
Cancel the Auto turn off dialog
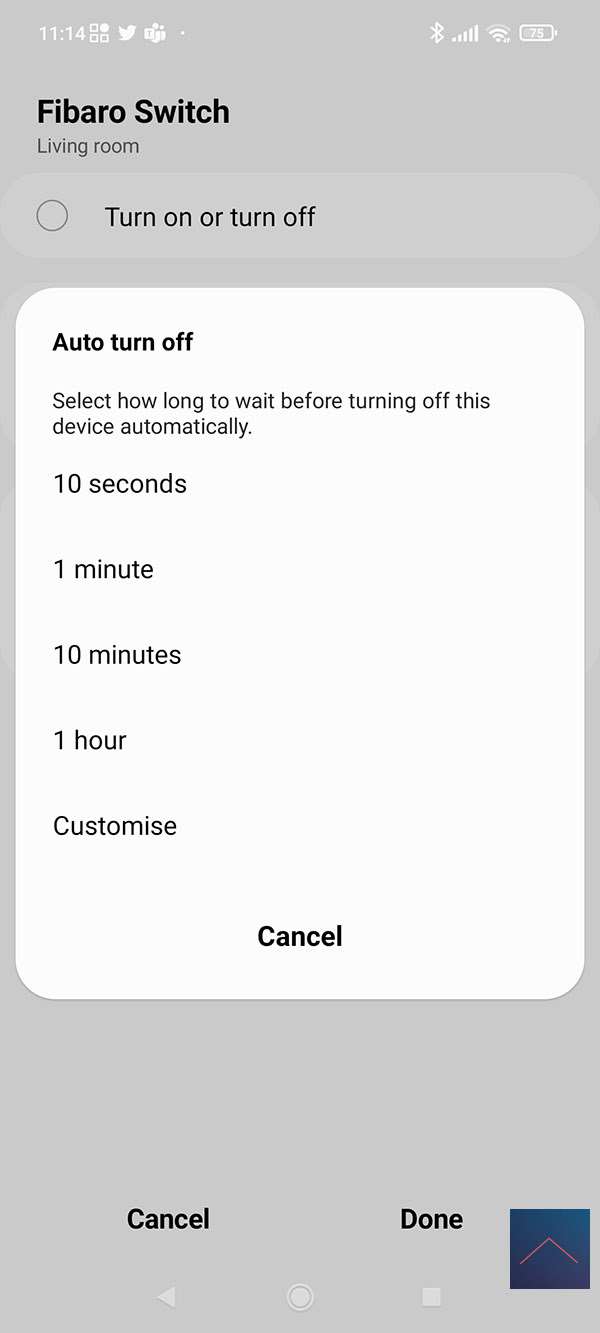click(x=300, y=936)
